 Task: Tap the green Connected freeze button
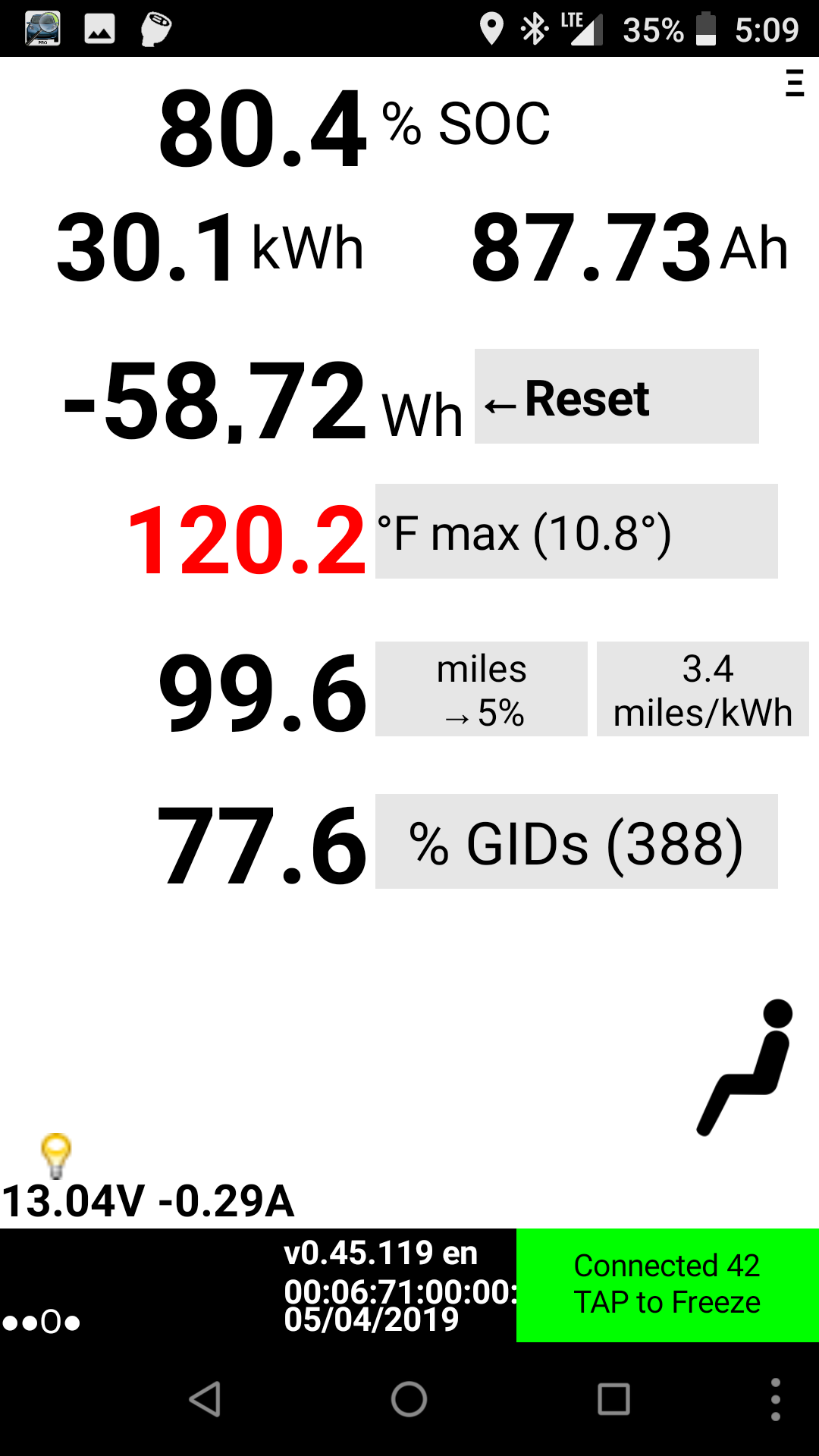667,1285
